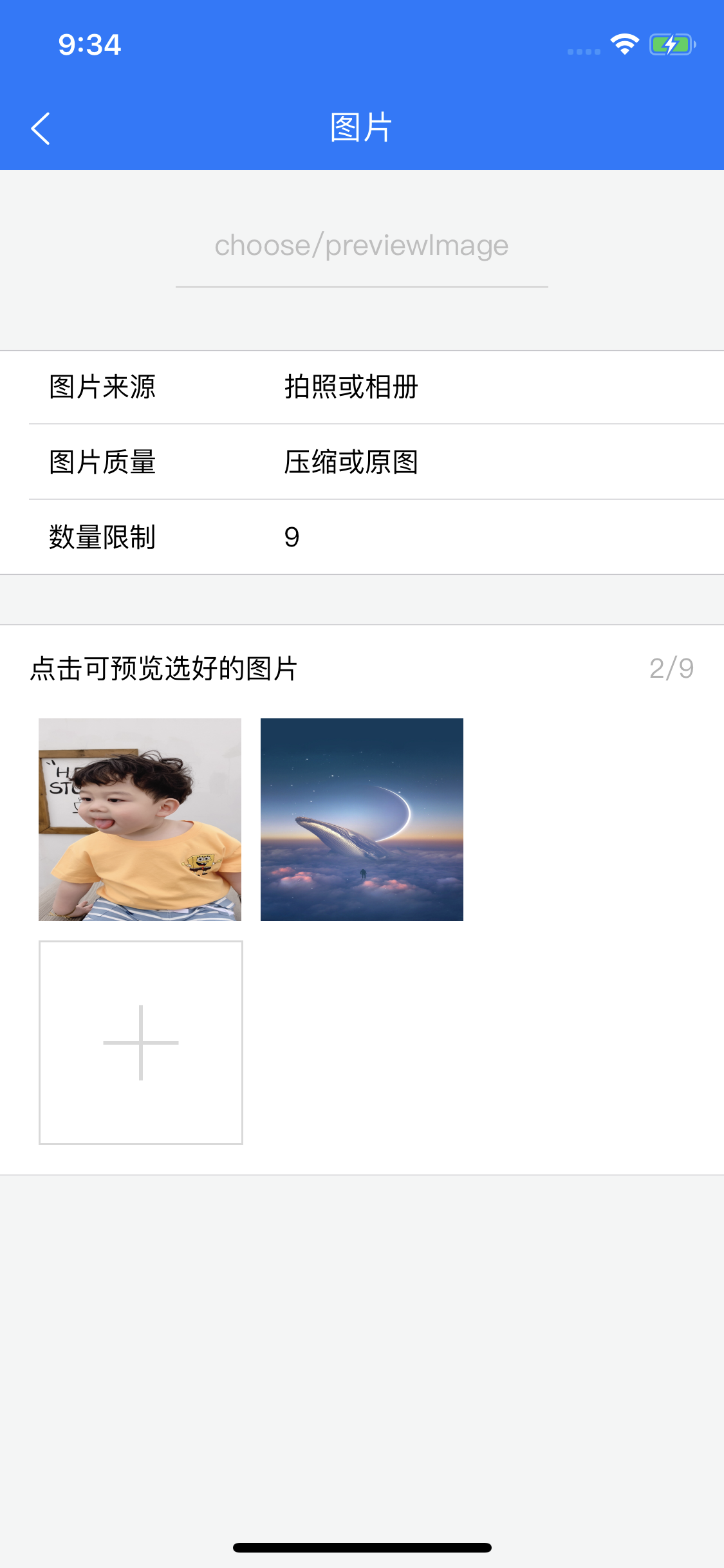Change the 图片质量 quality setting
This screenshot has width=724, height=1568.
362,462
